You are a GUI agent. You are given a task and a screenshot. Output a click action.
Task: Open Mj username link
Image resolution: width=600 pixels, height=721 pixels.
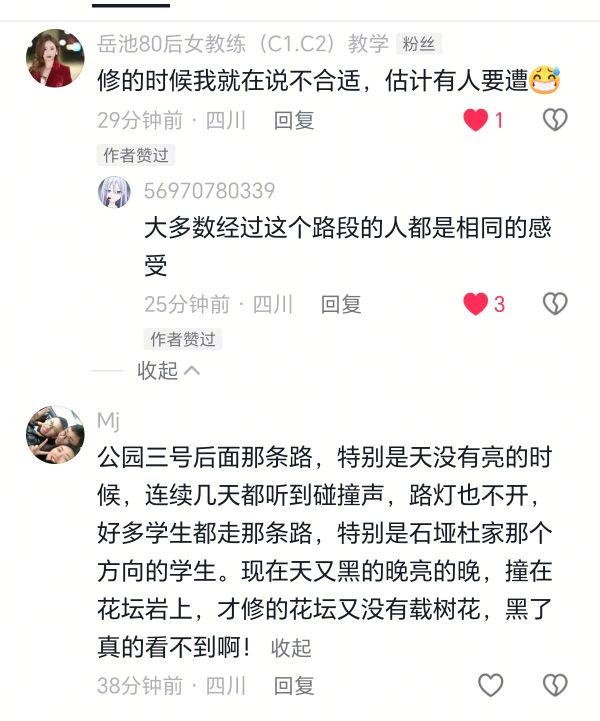pos(108,420)
